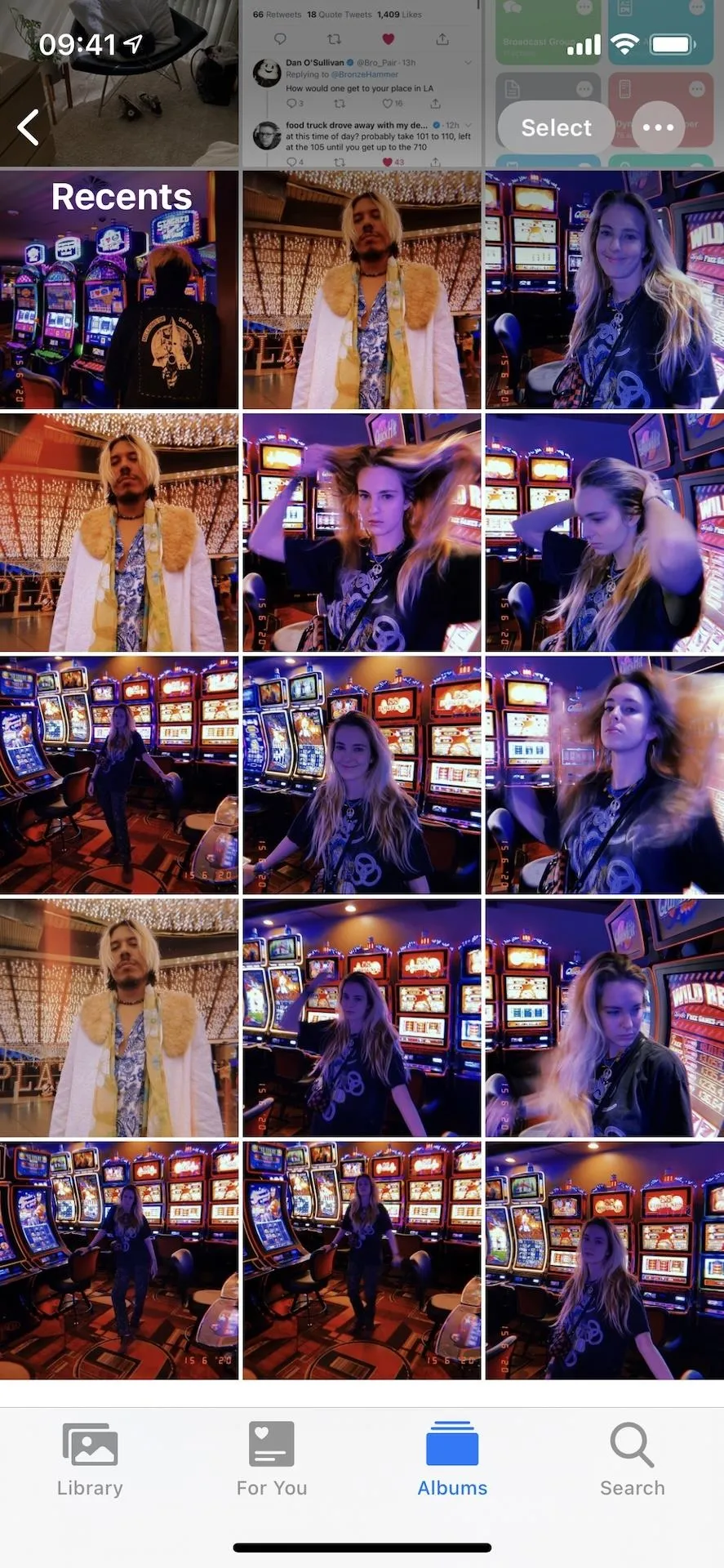Go back to the albums list
Viewport: 724px width, 1568px height.
pos(29,127)
